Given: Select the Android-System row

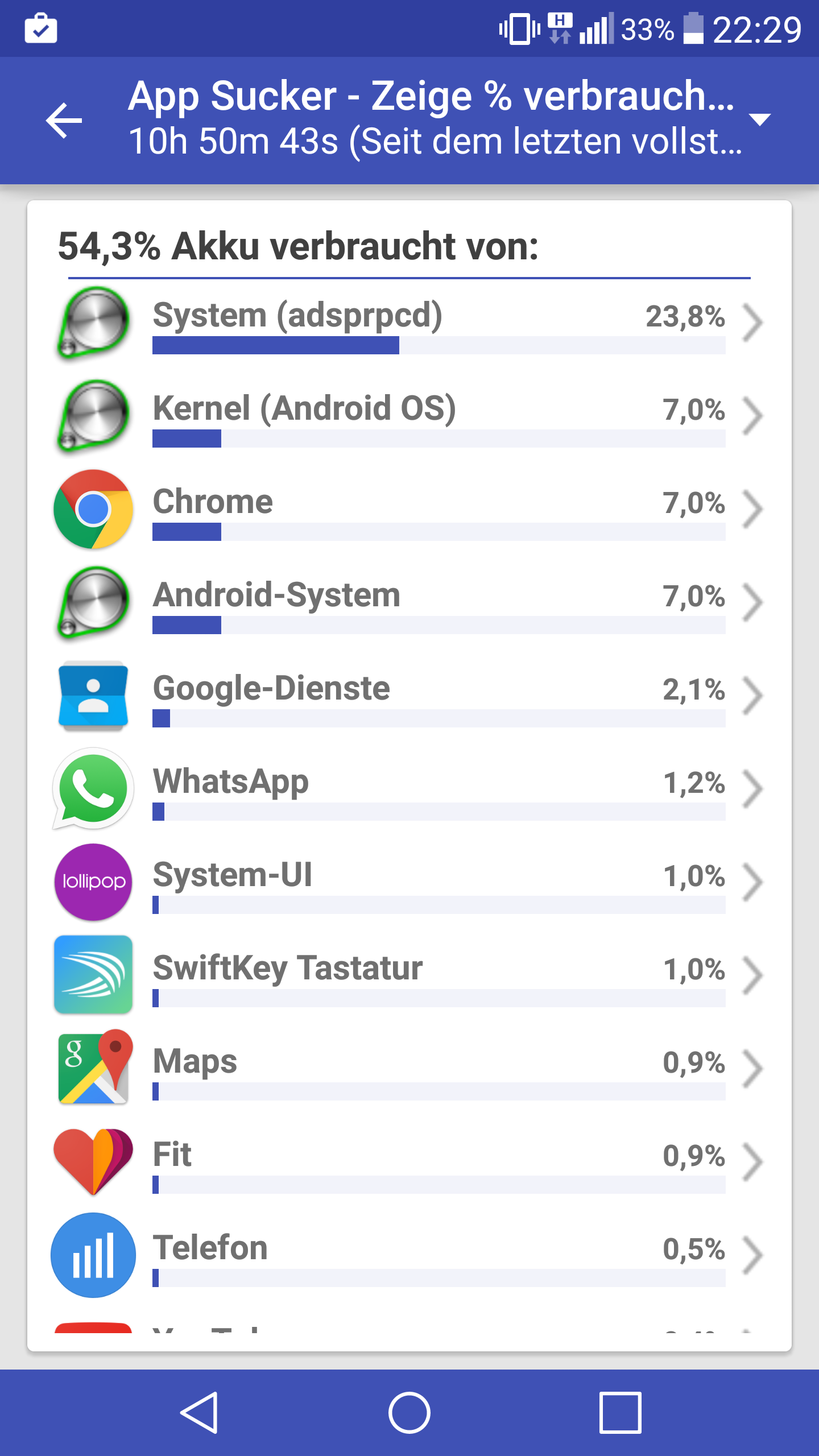Looking at the screenshot, I should pyautogui.click(x=409, y=603).
